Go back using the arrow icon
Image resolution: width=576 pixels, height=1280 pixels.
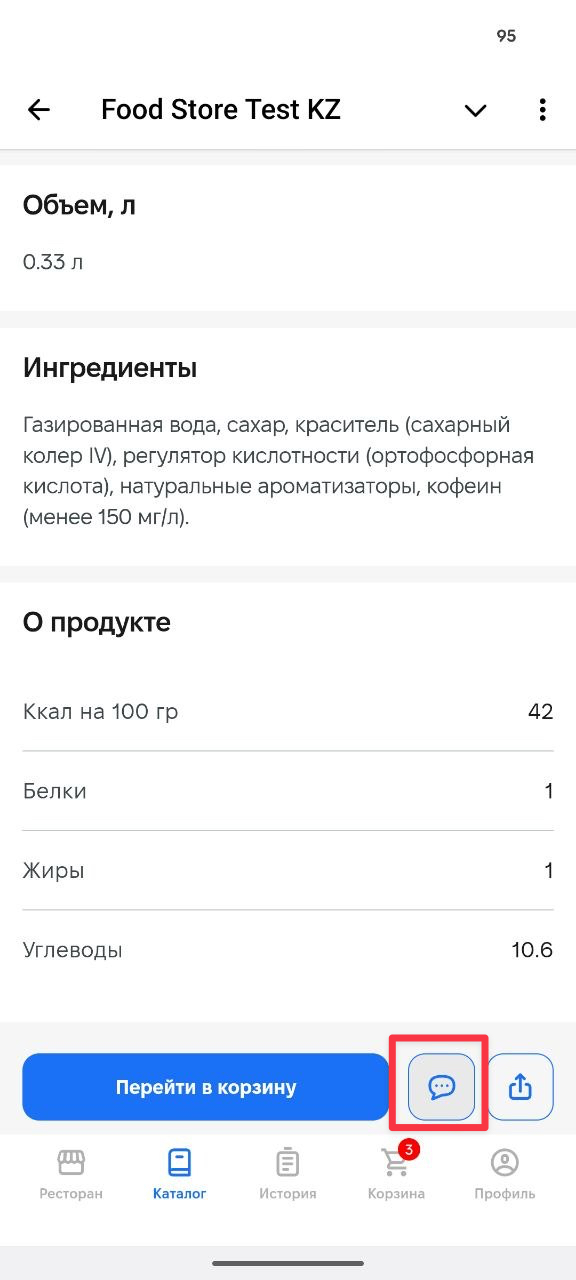pyautogui.click(x=38, y=110)
